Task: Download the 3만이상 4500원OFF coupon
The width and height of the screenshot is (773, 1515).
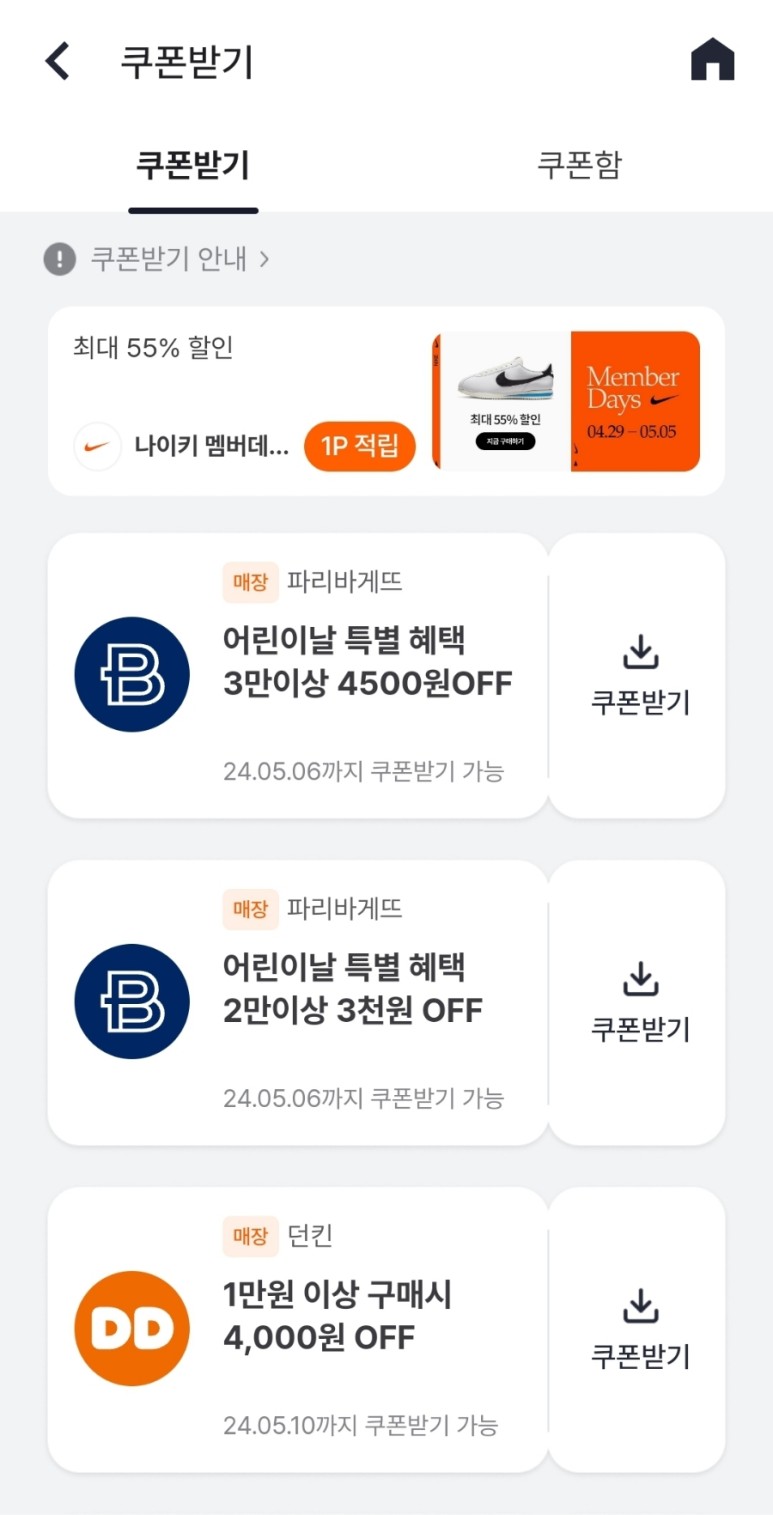Action: [640, 676]
